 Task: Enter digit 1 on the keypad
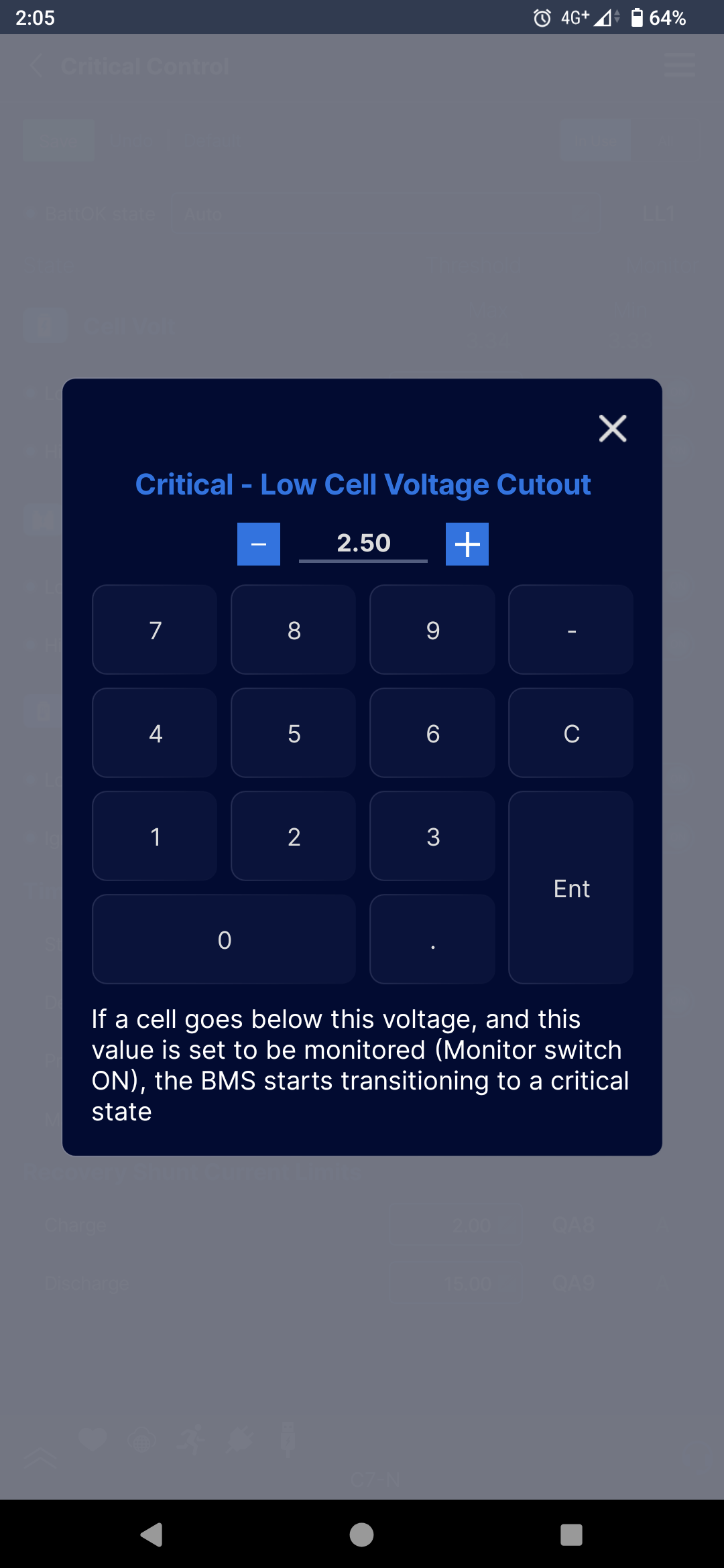[155, 836]
